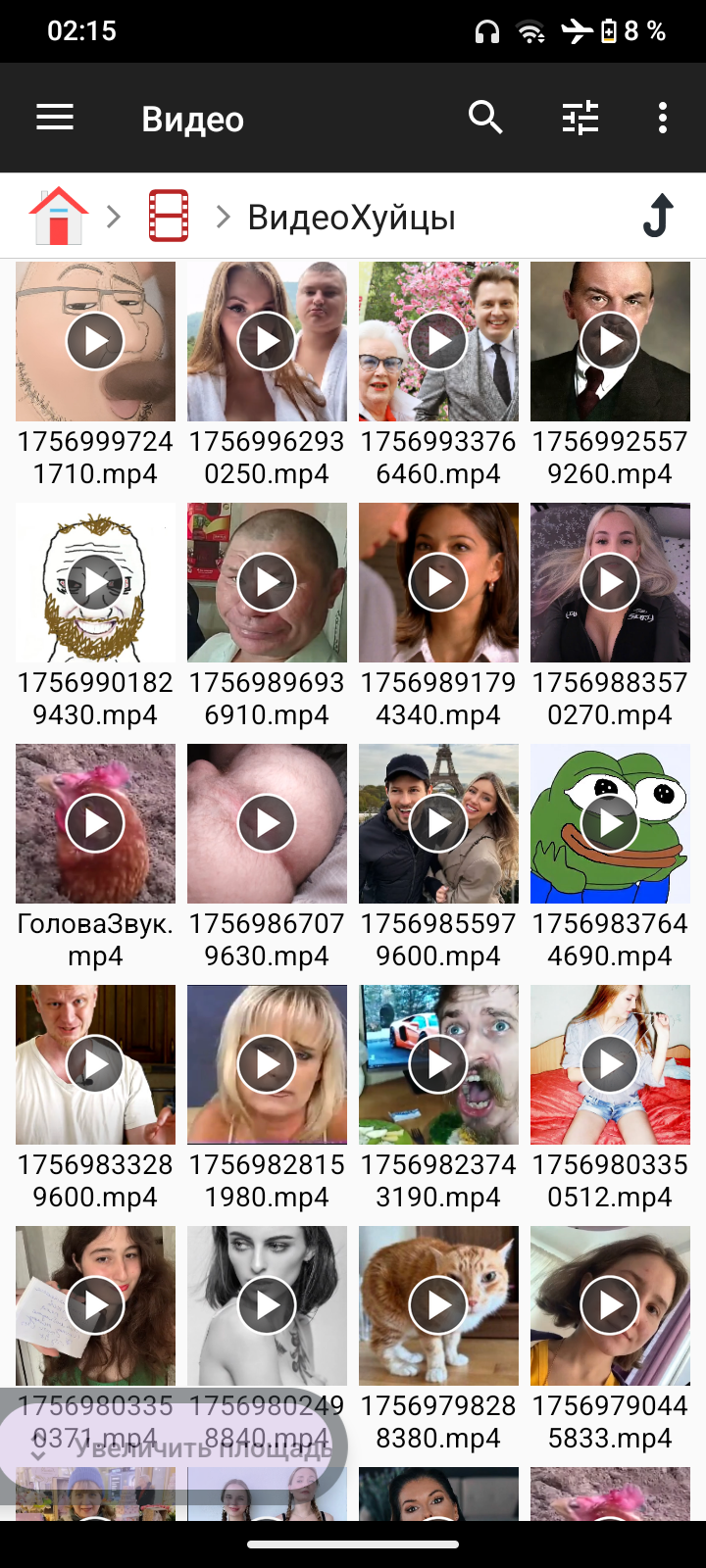Play video 17569997241710.mp4
The image size is (706, 1568).
pos(95,341)
